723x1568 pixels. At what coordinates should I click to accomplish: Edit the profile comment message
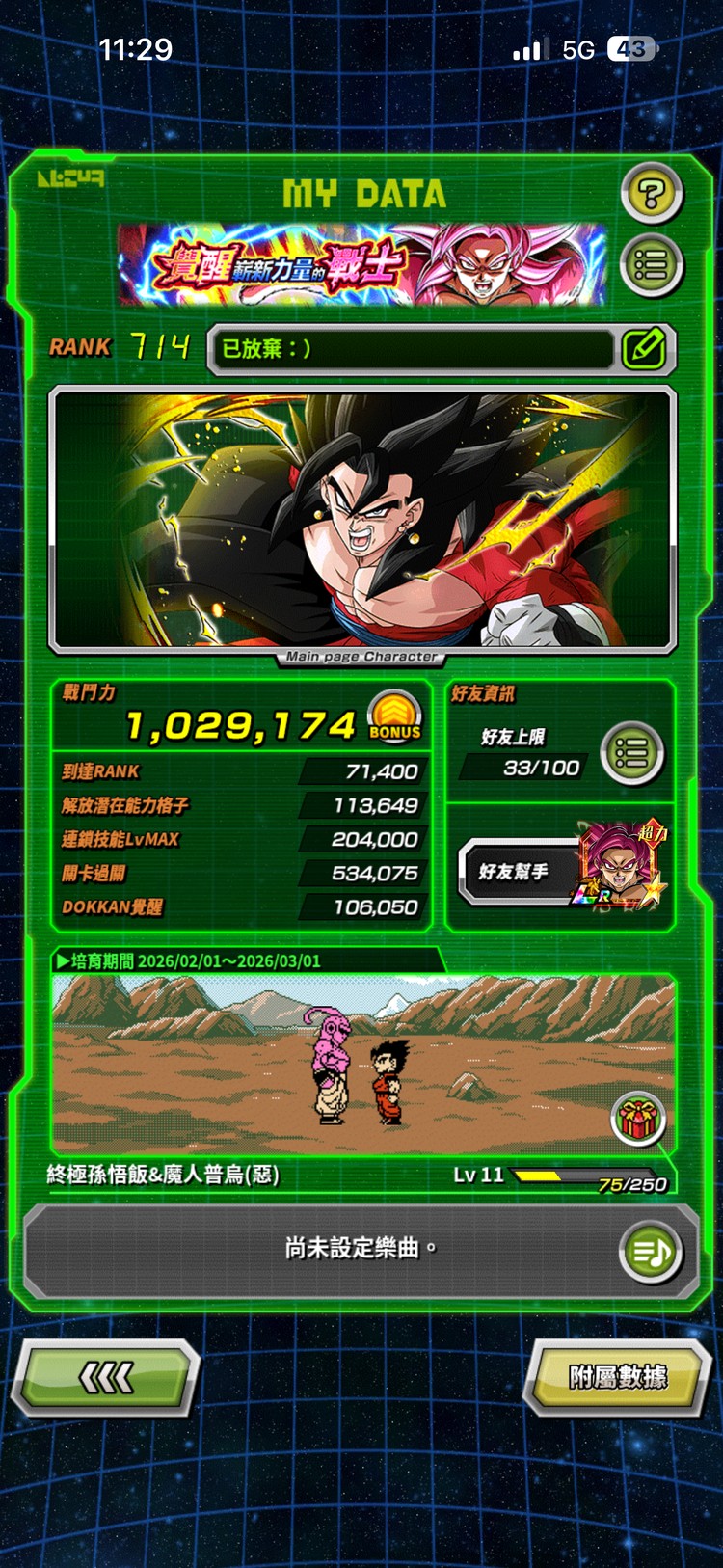pyautogui.click(x=643, y=349)
